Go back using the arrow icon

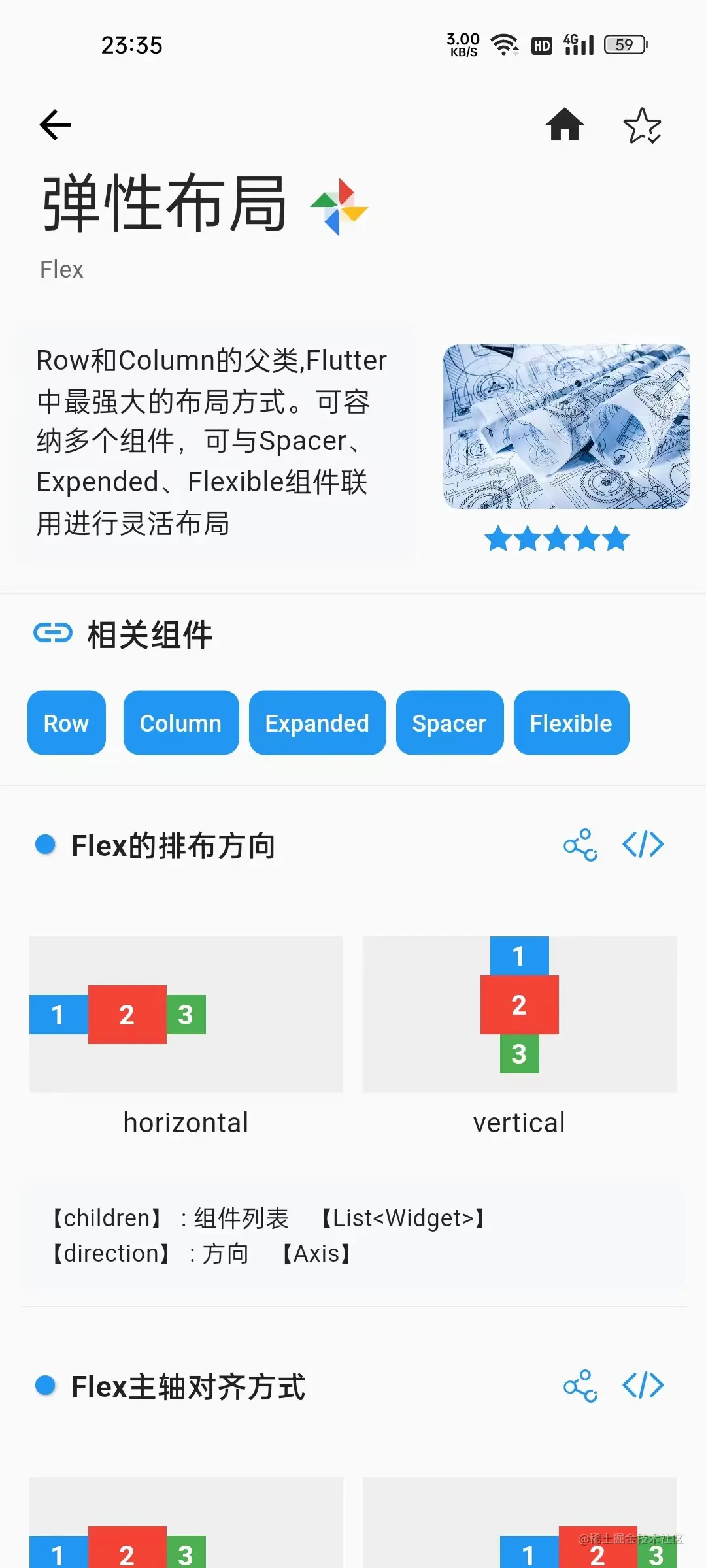pos(55,125)
